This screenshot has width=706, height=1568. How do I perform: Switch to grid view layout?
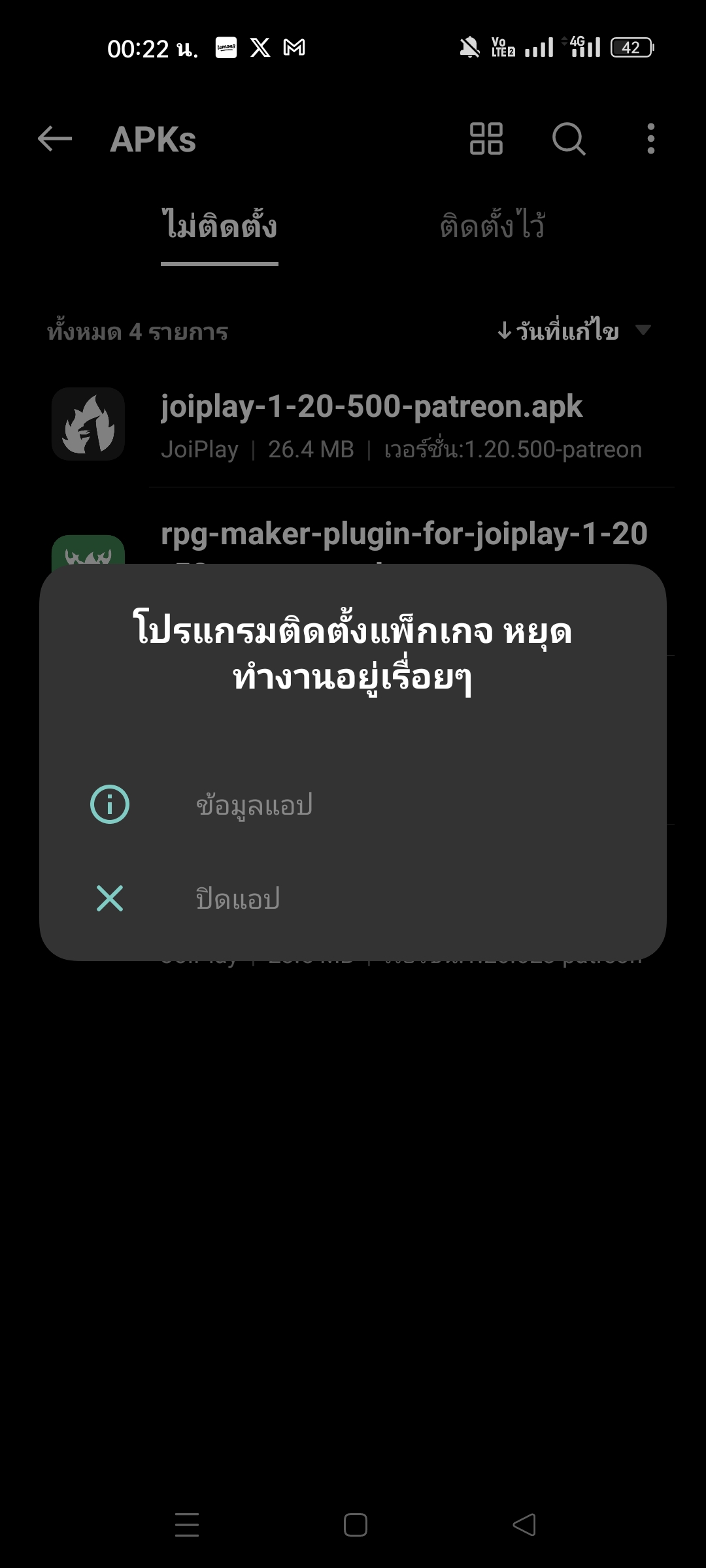tap(486, 139)
